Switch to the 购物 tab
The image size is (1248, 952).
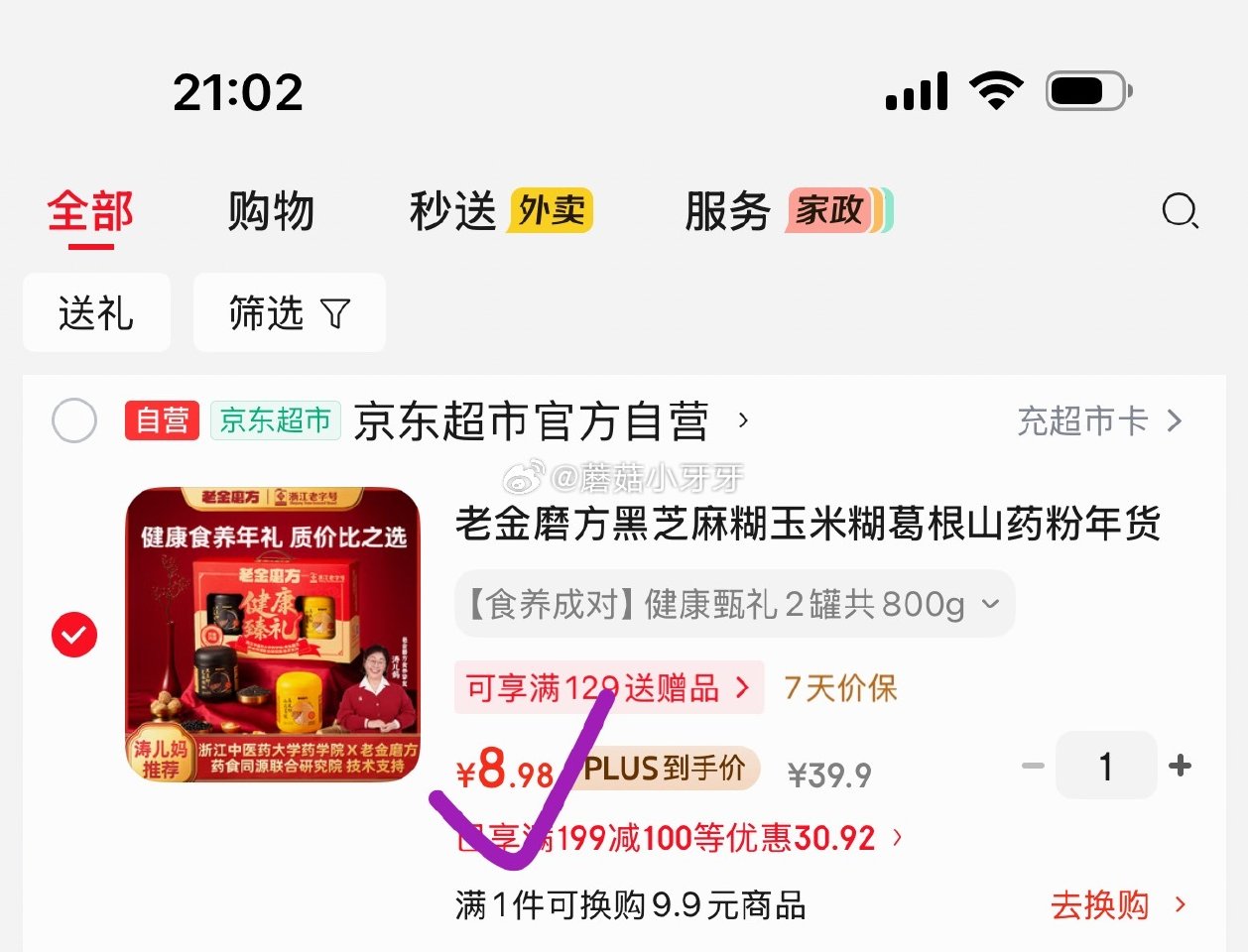(270, 211)
